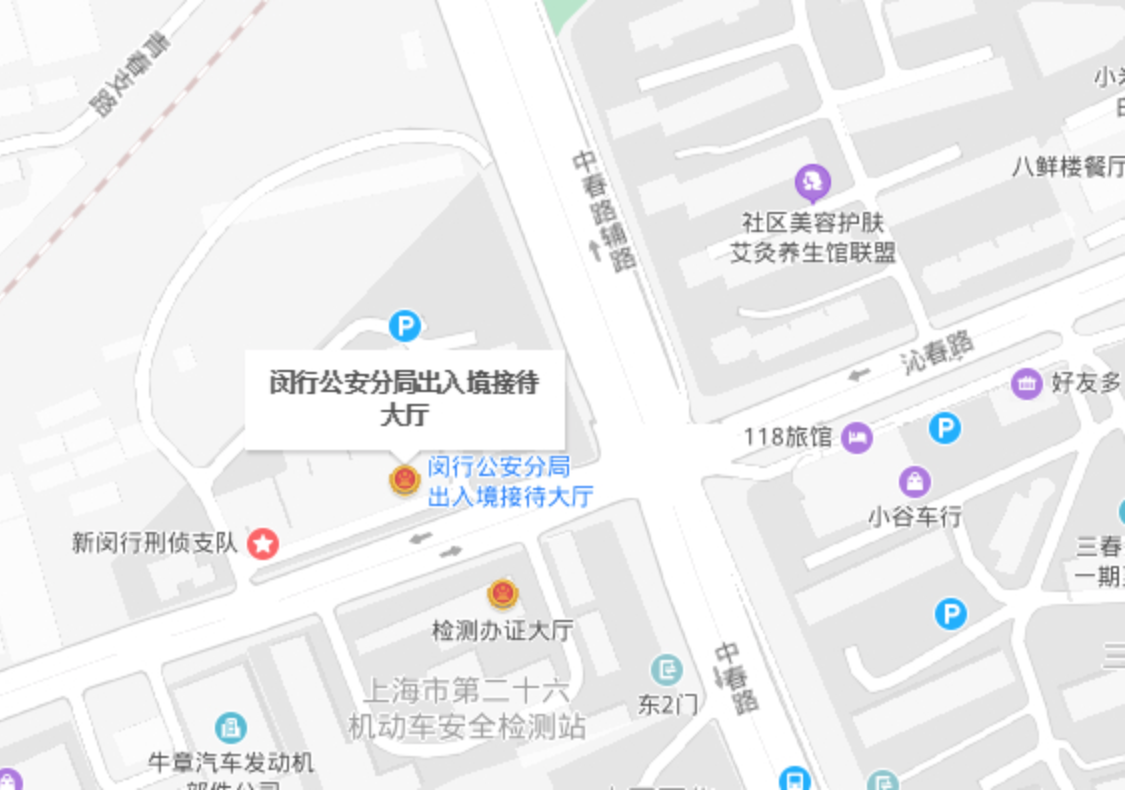Tap the parking icon below 小谷车行
This screenshot has width=1128, height=790.
[x=950, y=614]
